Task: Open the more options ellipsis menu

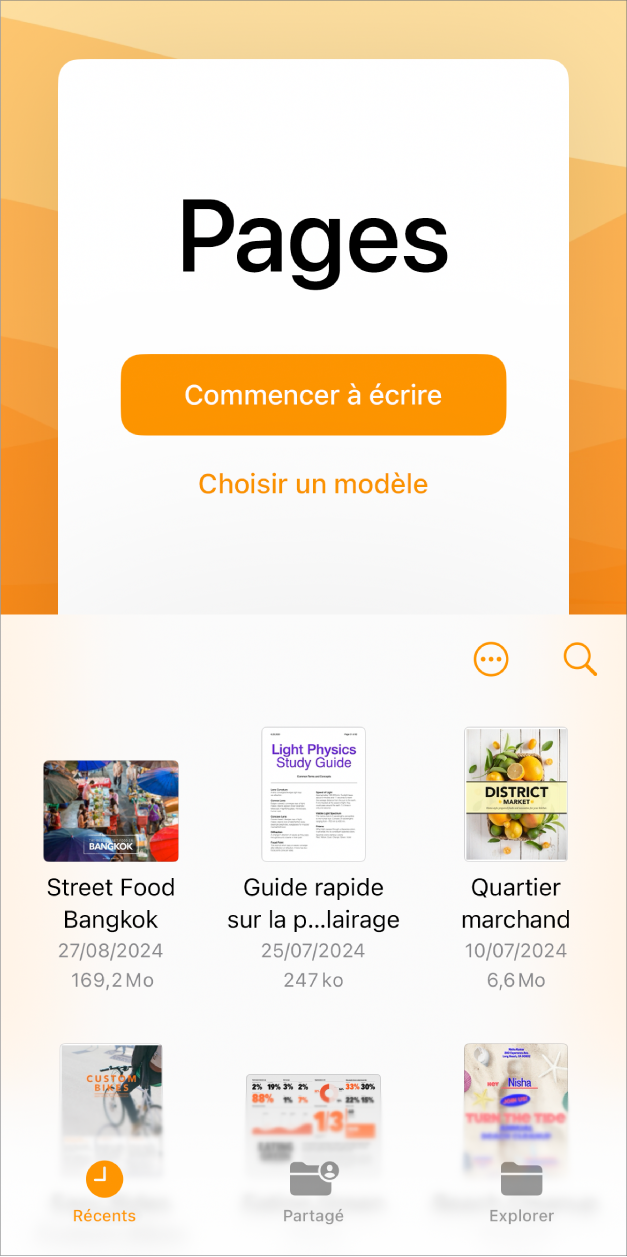Action: (x=491, y=659)
